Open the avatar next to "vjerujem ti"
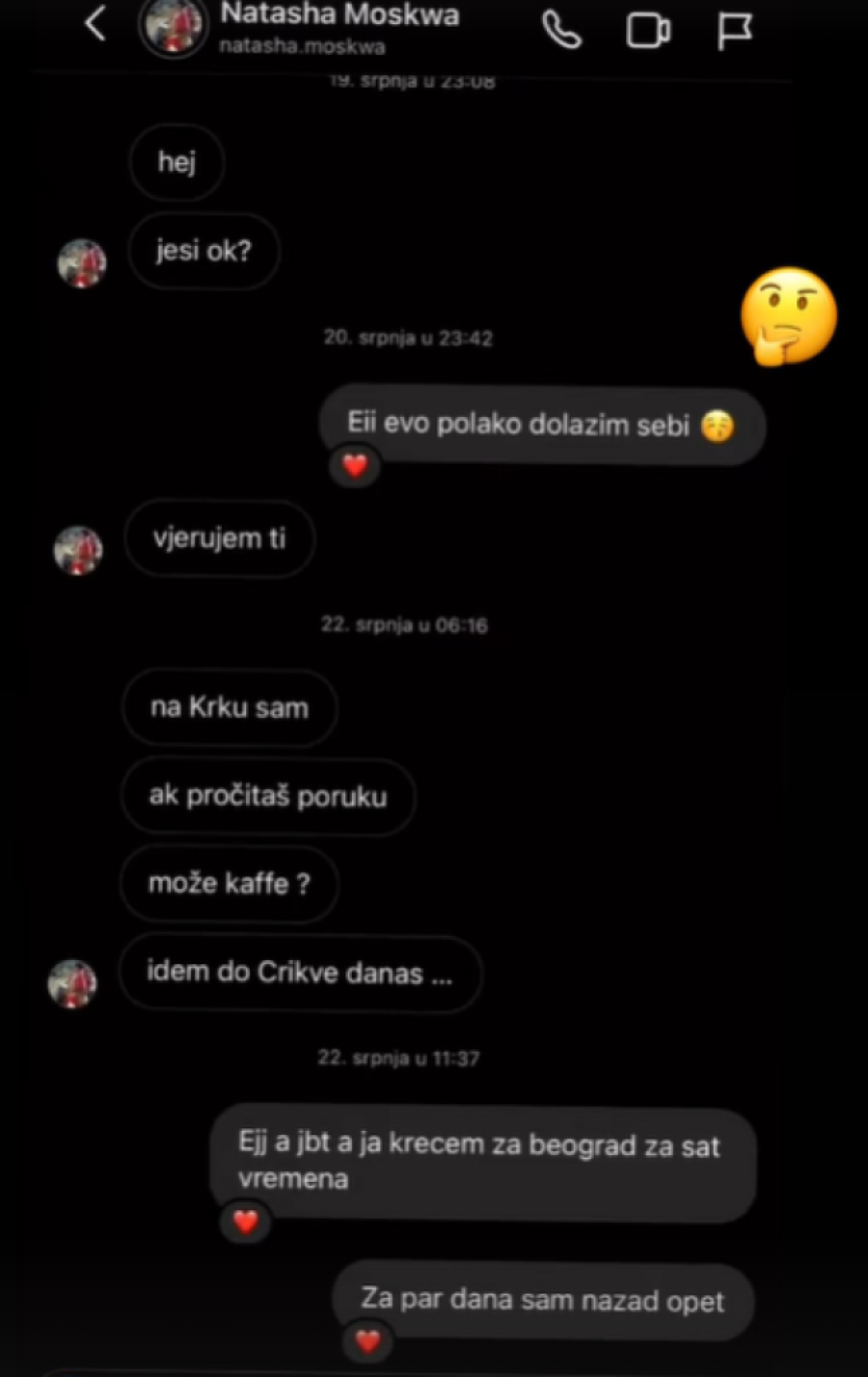Image resolution: width=868 pixels, height=1377 pixels. [x=78, y=550]
